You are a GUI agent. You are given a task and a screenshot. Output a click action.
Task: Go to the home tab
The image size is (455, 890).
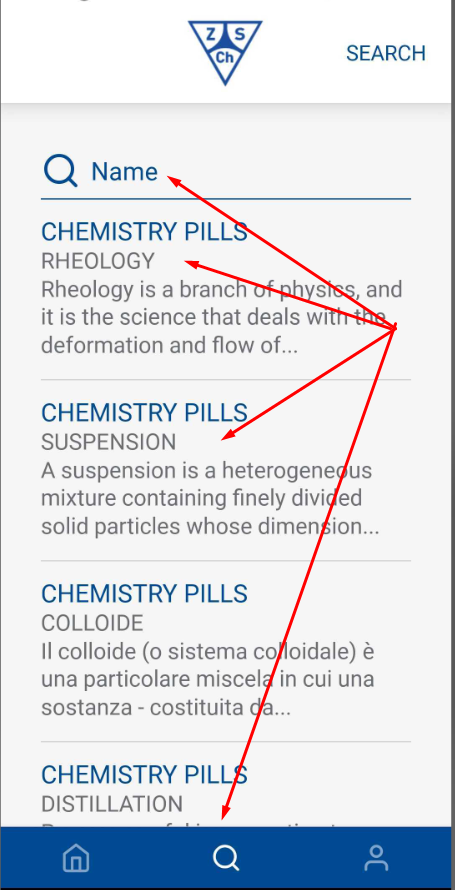pyautogui.click(x=76, y=857)
